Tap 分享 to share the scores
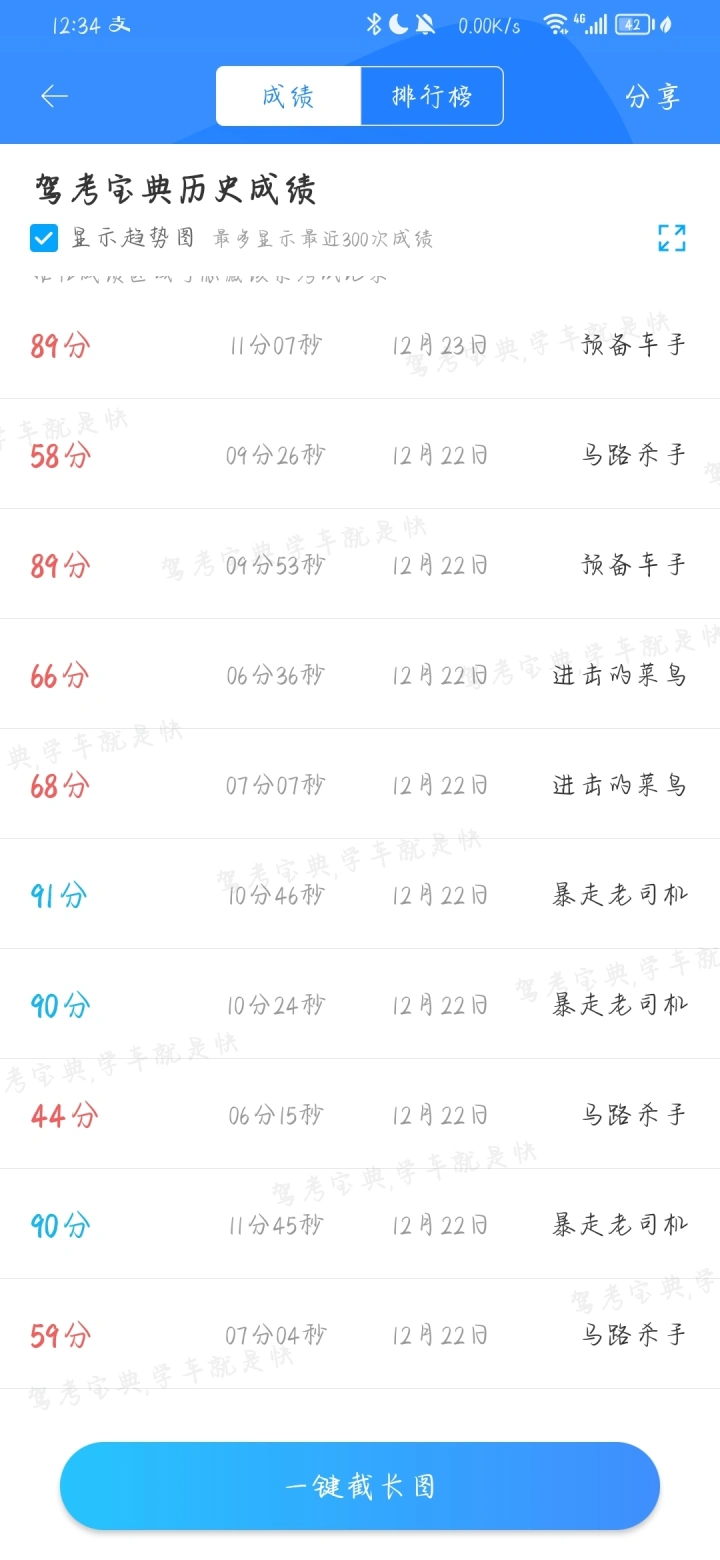The height and width of the screenshot is (1560, 720). 653,96
